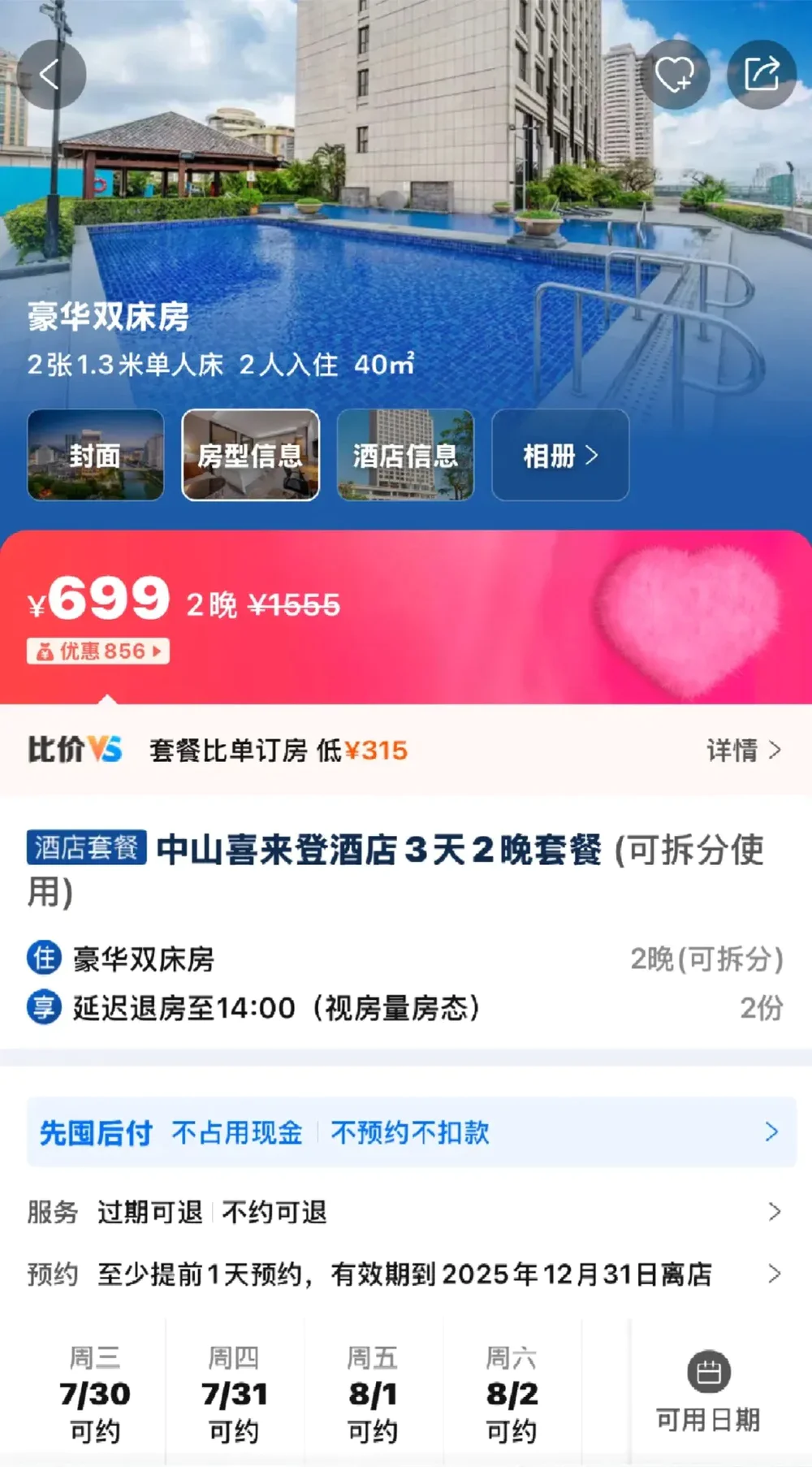Select the 周四 7/31 date
Viewport: 812px width, 1467px height.
pyautogui.click(x=234, y=1394)
